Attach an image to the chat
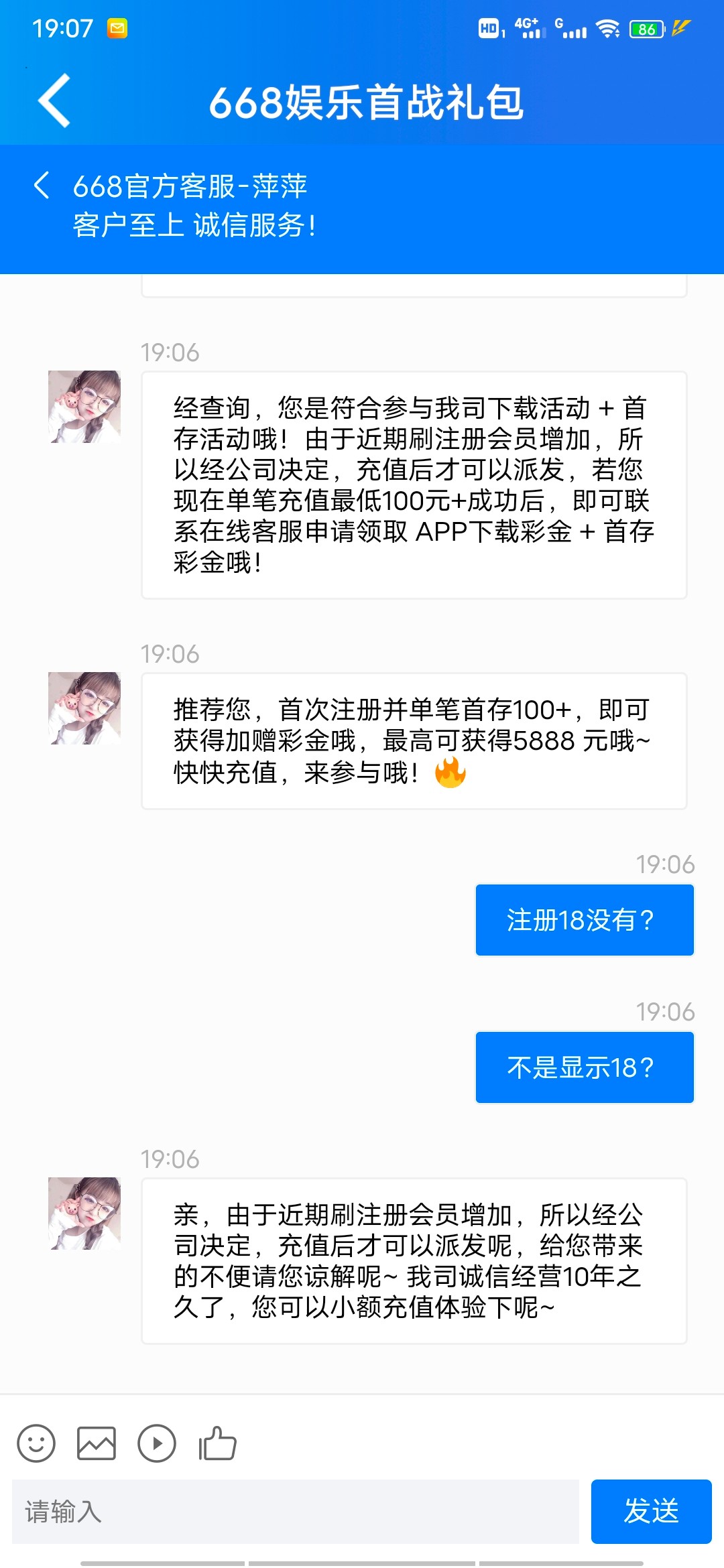The width and height of the screenshot is (724, 1568). click(x=97, y=1443)
